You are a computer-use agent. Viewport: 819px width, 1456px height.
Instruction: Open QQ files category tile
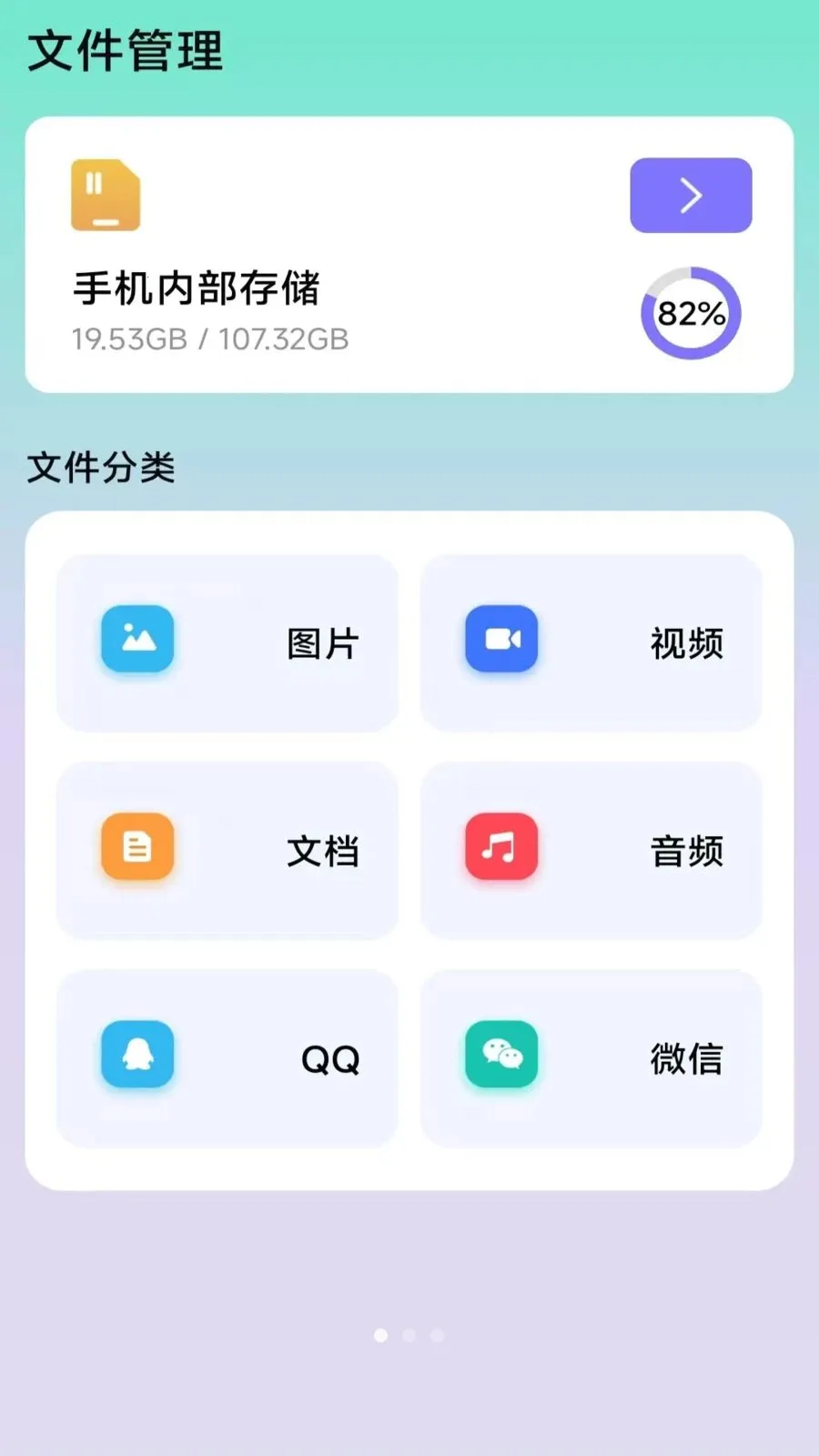click(x=227, y=1057)
